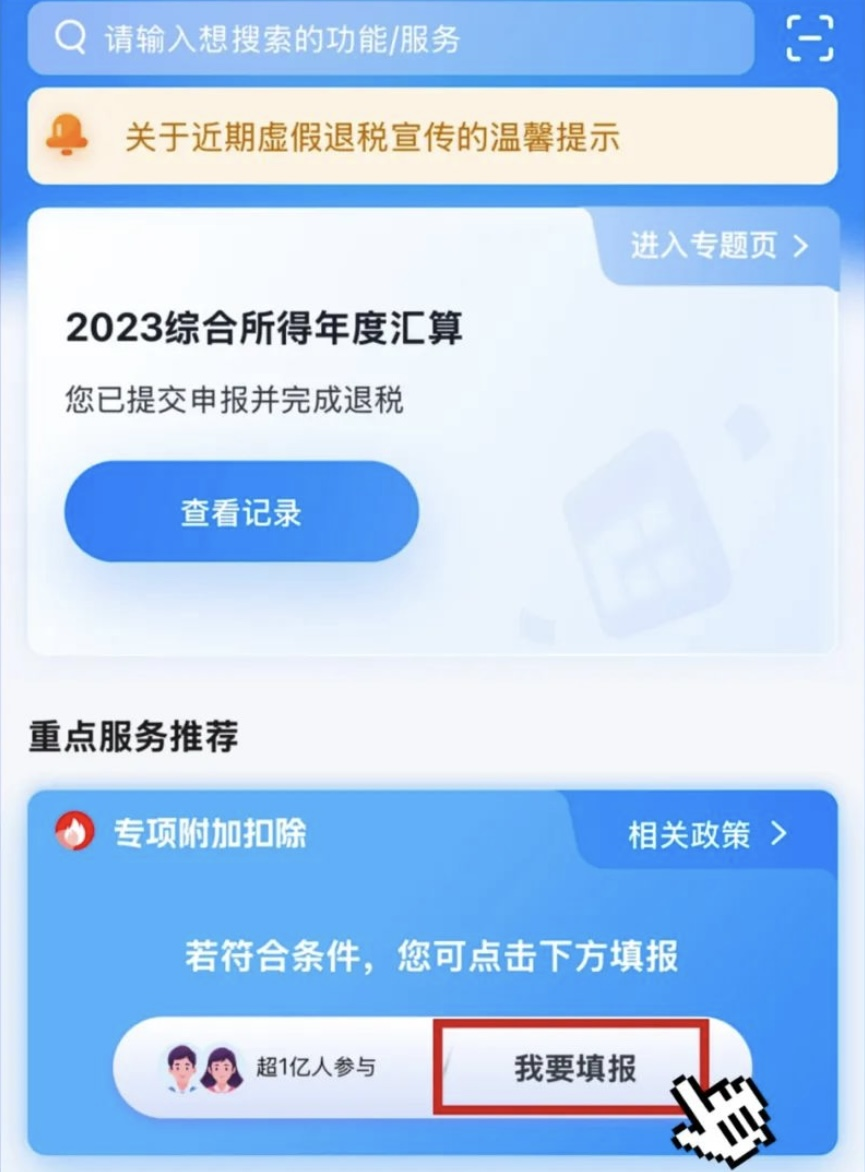Open the 相关政策 link
865x1172 pixels.
(x=707, y=834)
